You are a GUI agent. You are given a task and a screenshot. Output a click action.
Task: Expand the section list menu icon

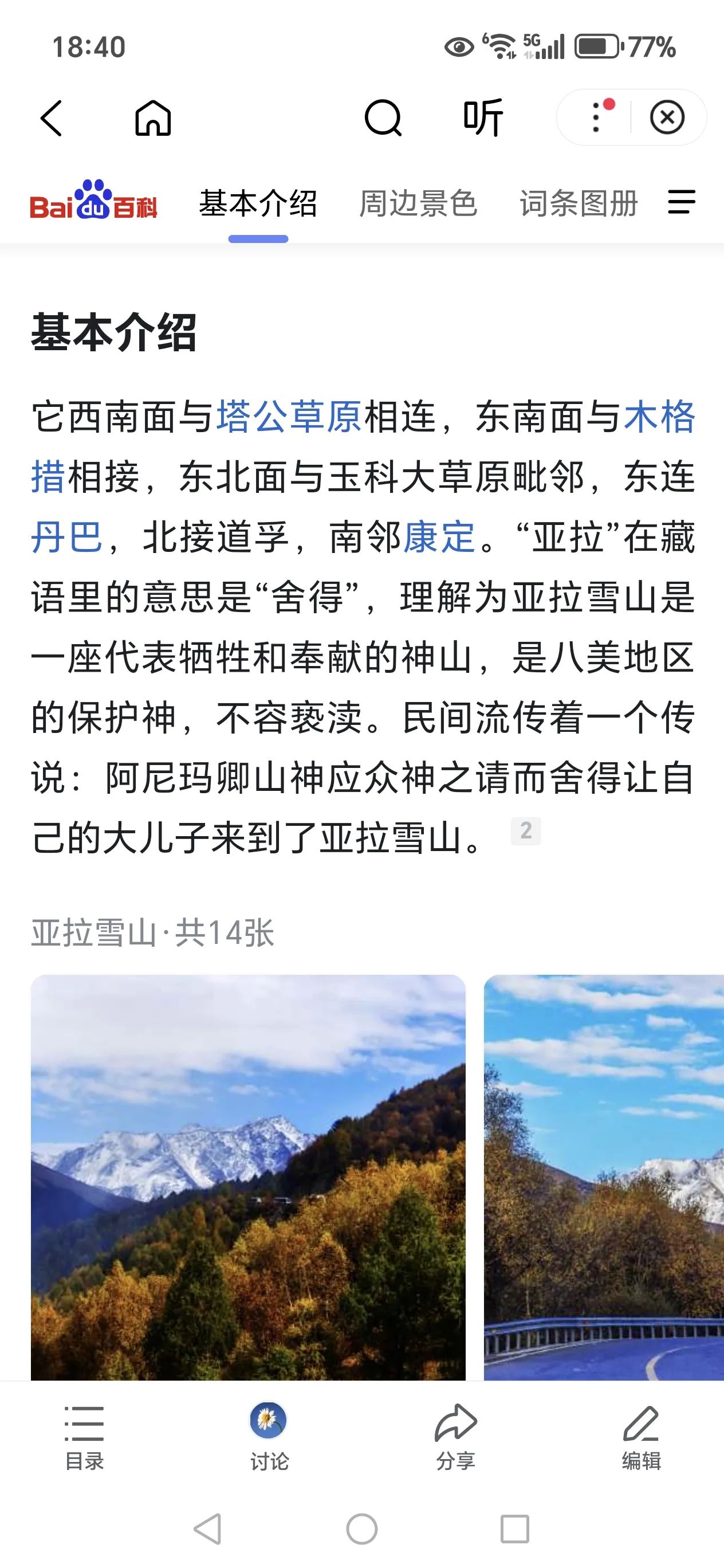(x=682, y=202)
